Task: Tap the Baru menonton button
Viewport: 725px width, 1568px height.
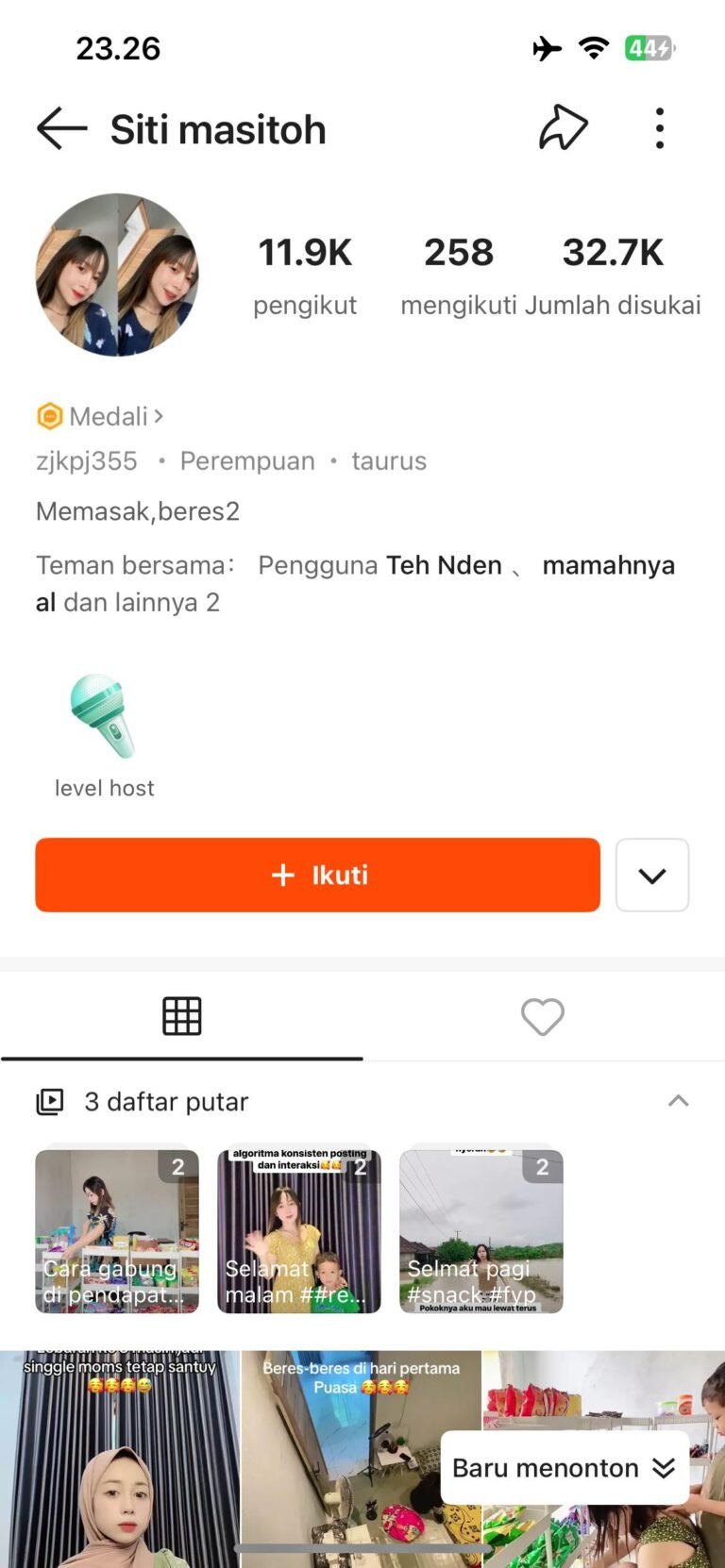Action: pyautogui.click(x=564, y=1468)
